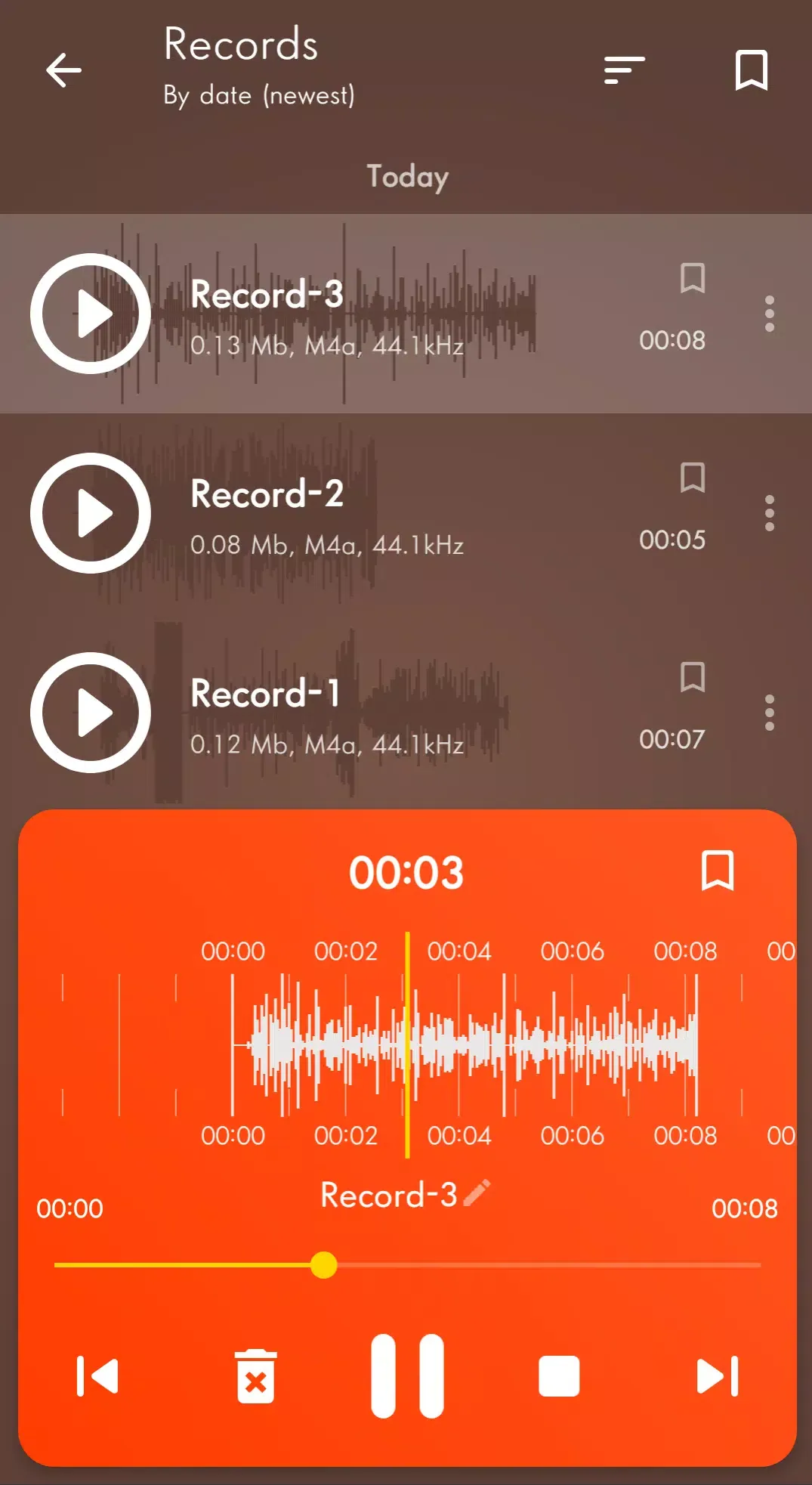Bookmark the Record-1 entry
The image size is (812, 1485).
click(693, 678)
